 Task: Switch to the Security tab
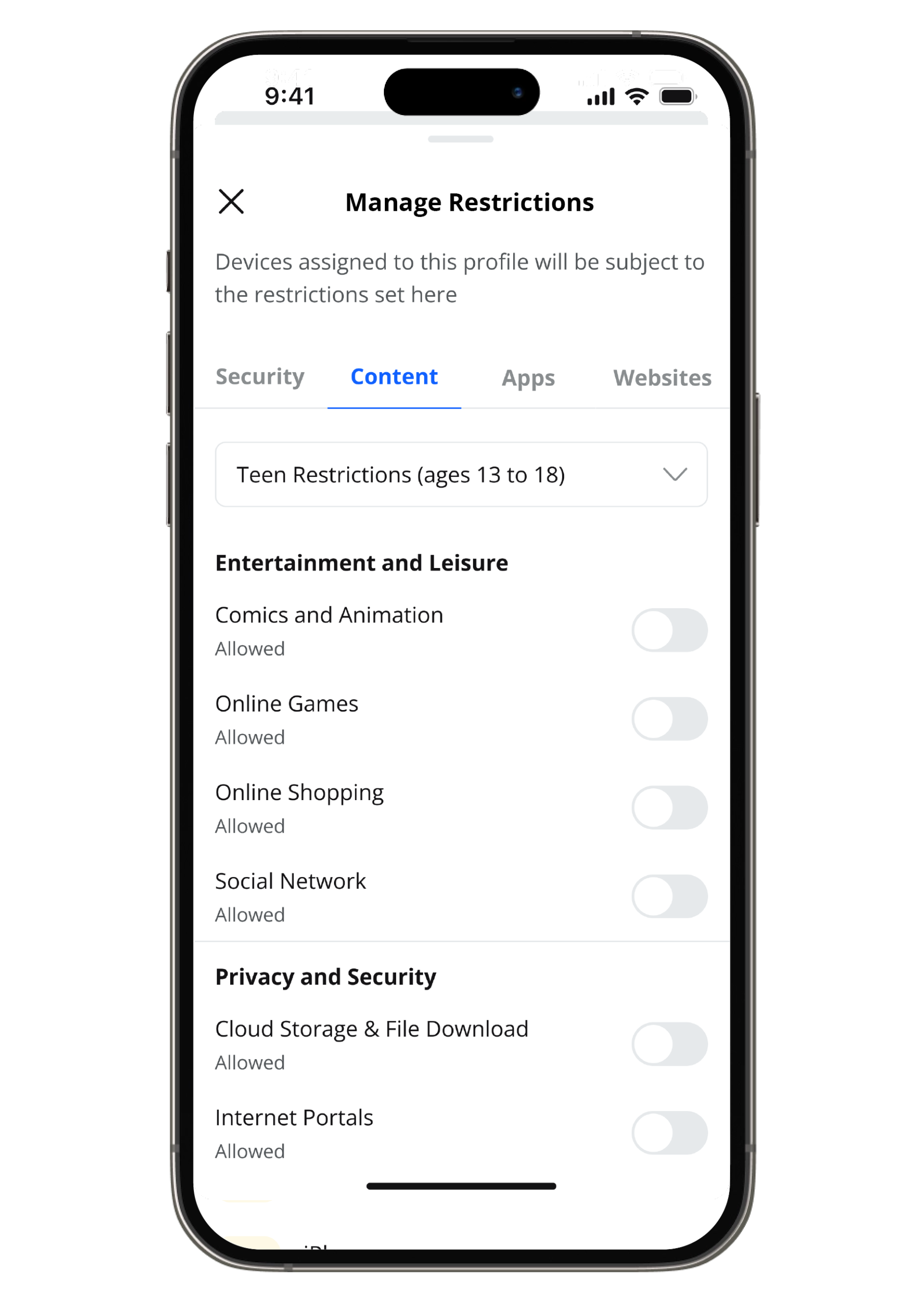click(x=260, y=377)
